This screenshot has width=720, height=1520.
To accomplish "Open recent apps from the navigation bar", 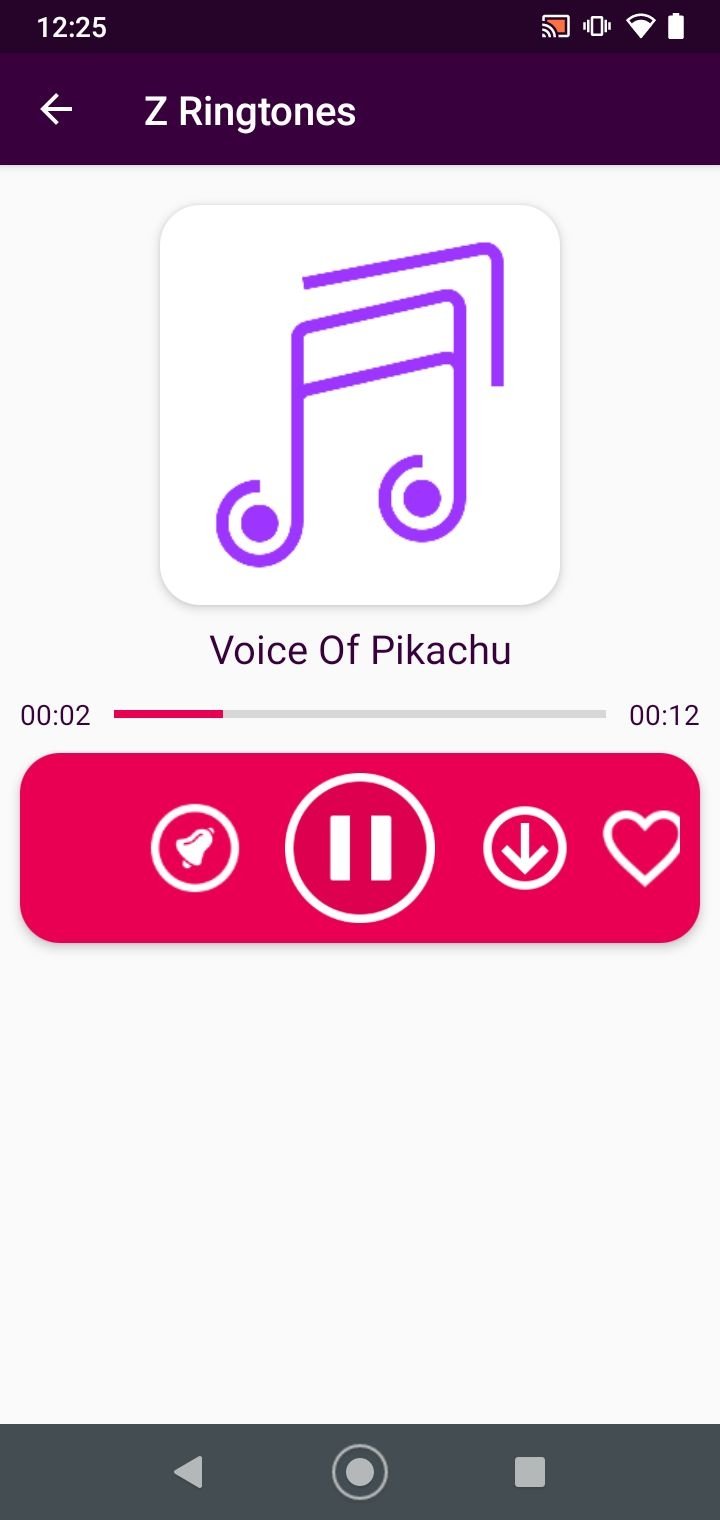I will pos(529,1472).
